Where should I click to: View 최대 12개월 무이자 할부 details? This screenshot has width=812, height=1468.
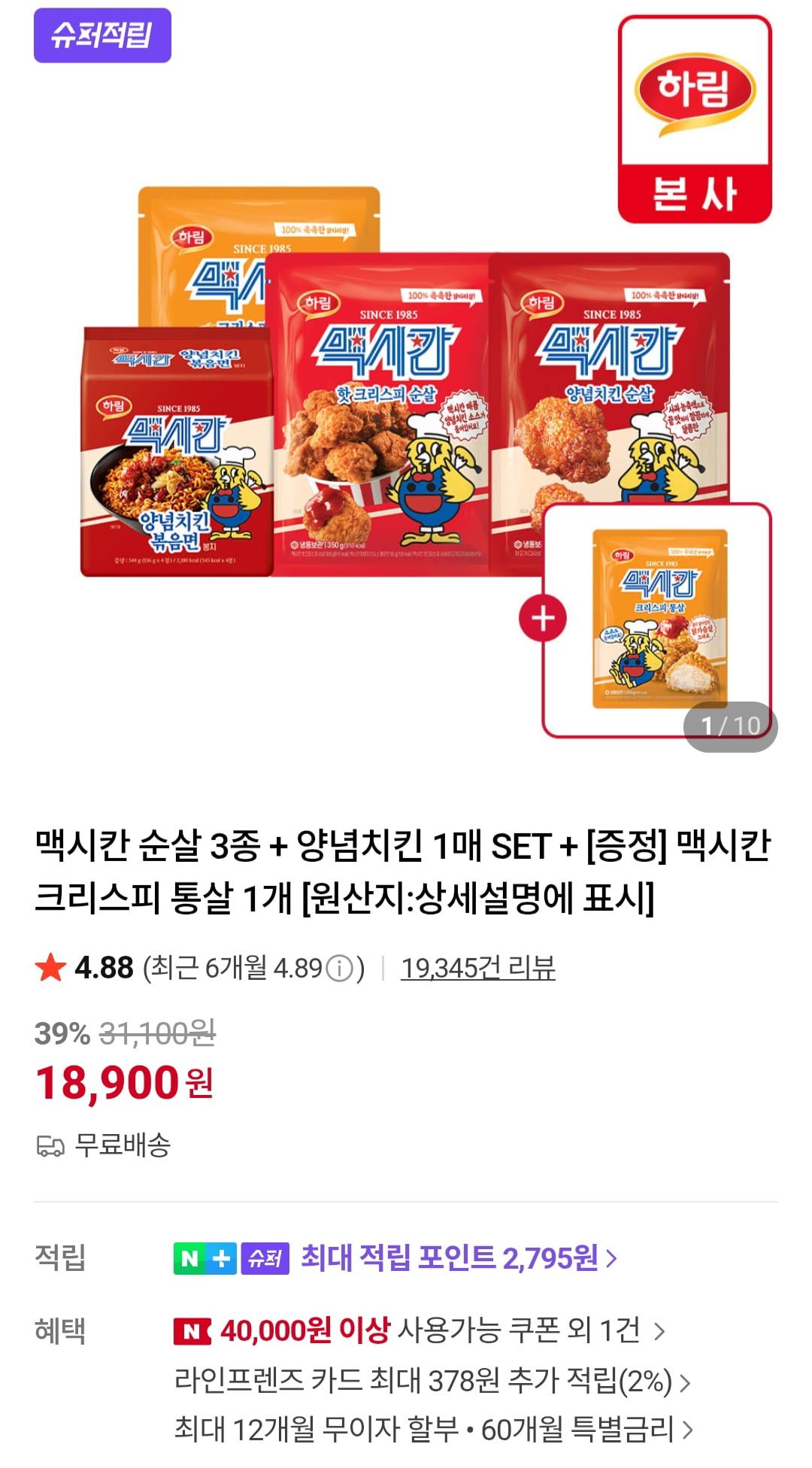[432, 1429]
